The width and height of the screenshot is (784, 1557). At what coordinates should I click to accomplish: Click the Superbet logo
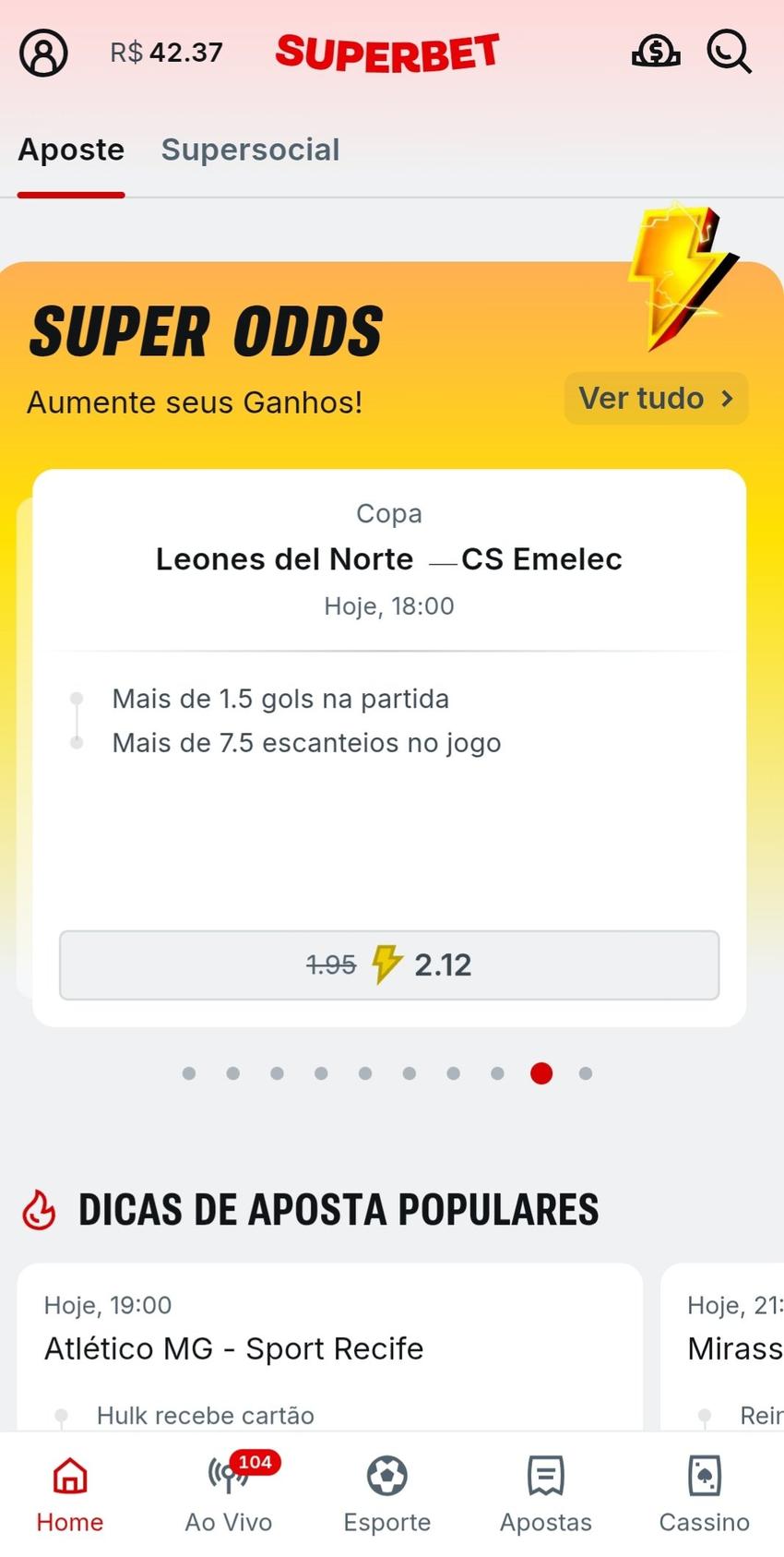pos(387,53)
